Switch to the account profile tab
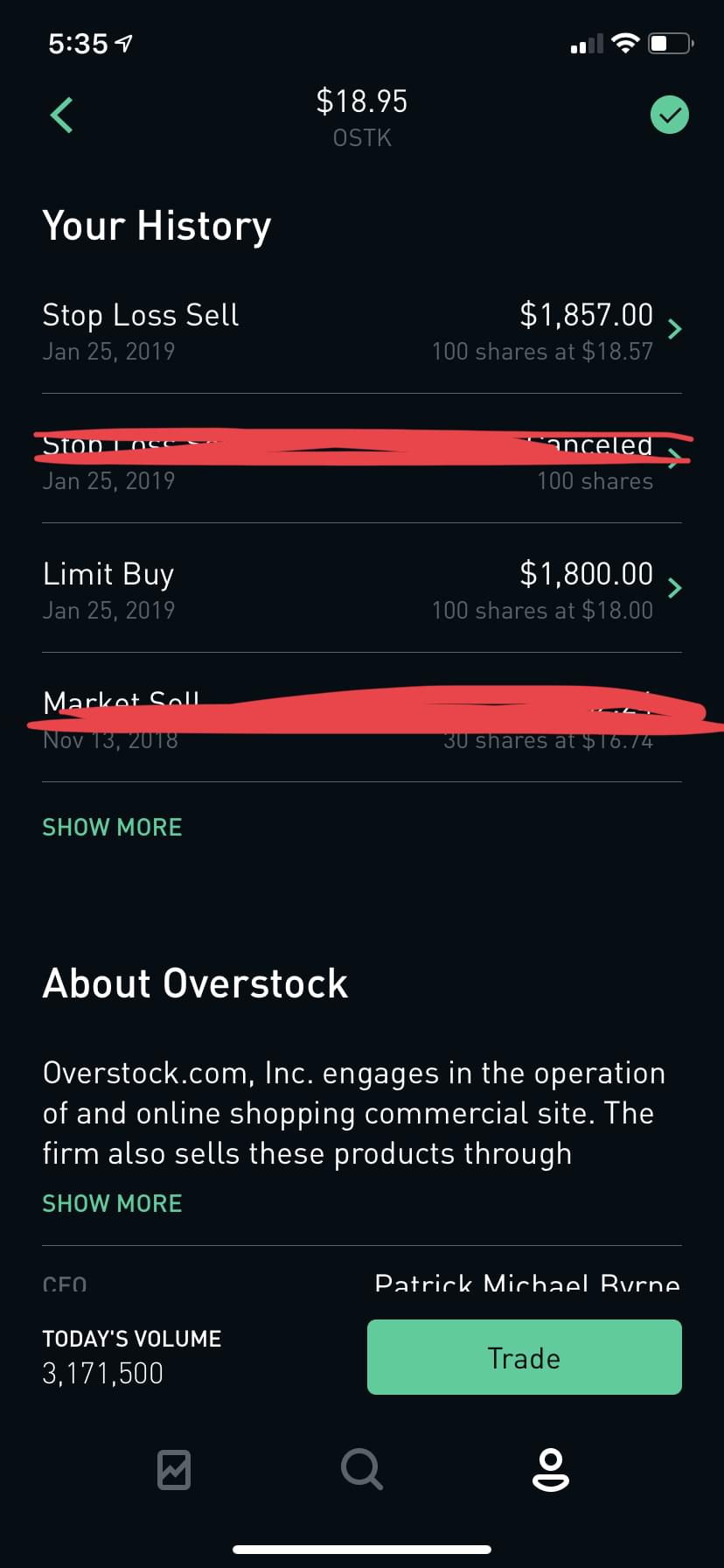 click(x=550, y=1469)
